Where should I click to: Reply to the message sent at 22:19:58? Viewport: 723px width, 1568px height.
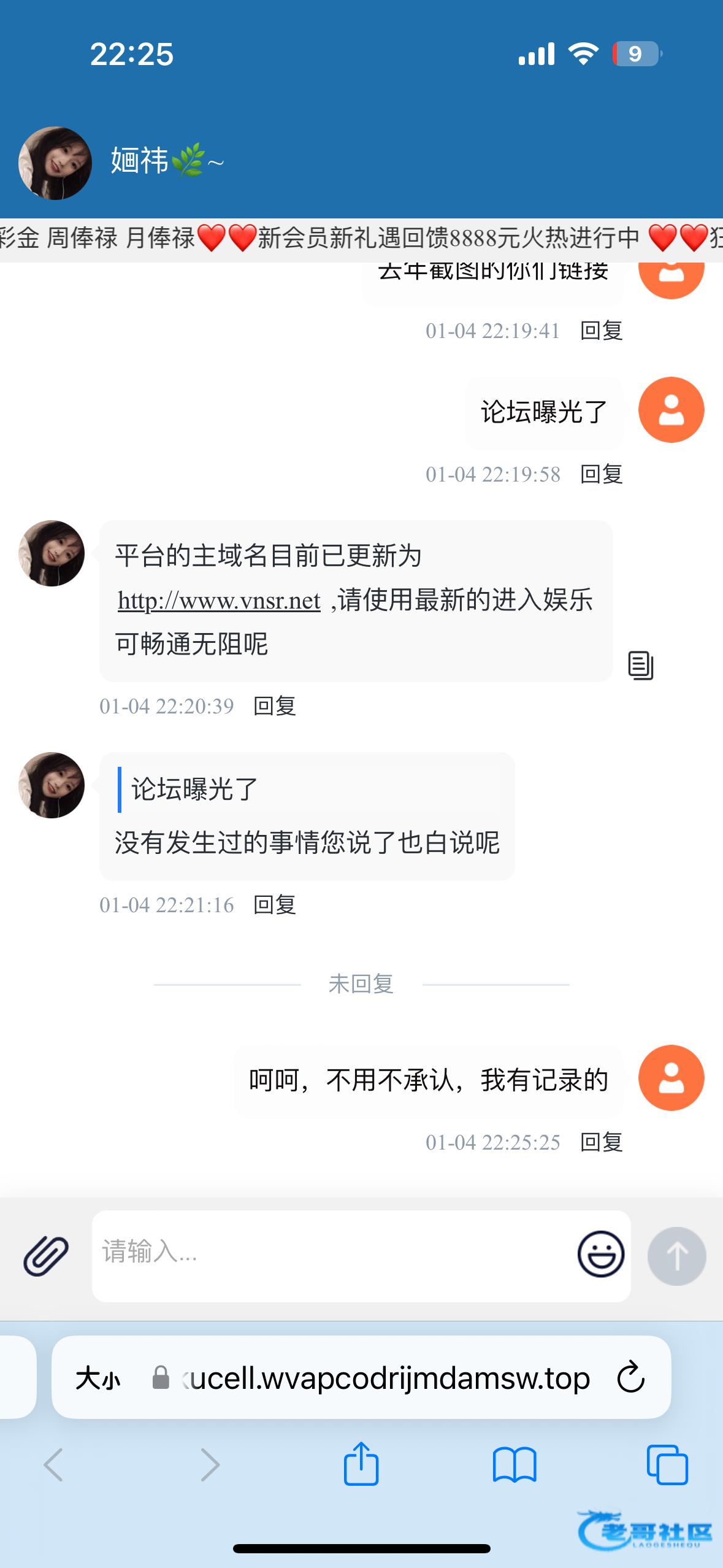[x=601, y=474]
